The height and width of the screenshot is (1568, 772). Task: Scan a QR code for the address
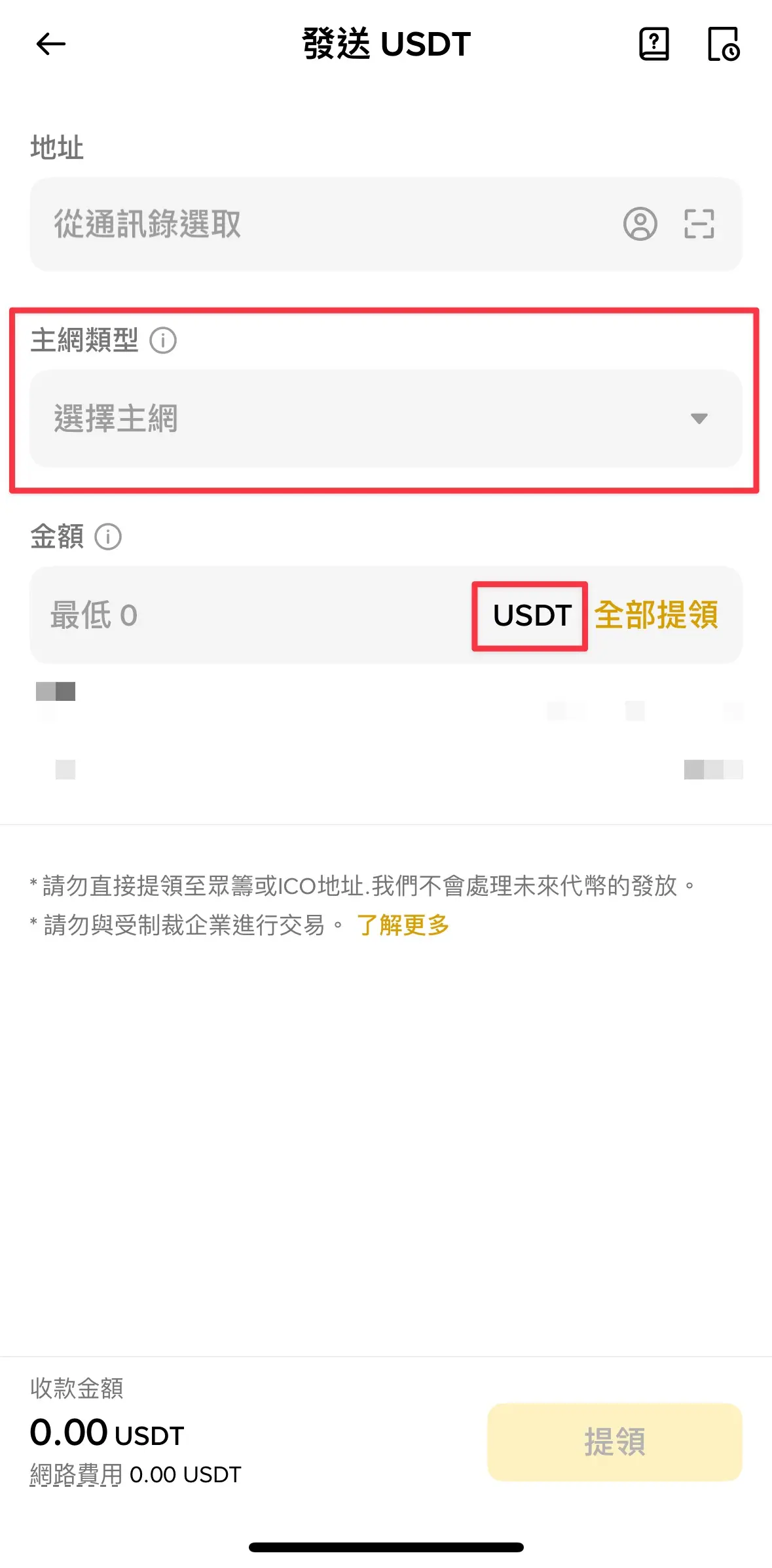click(x=699, y=224)
